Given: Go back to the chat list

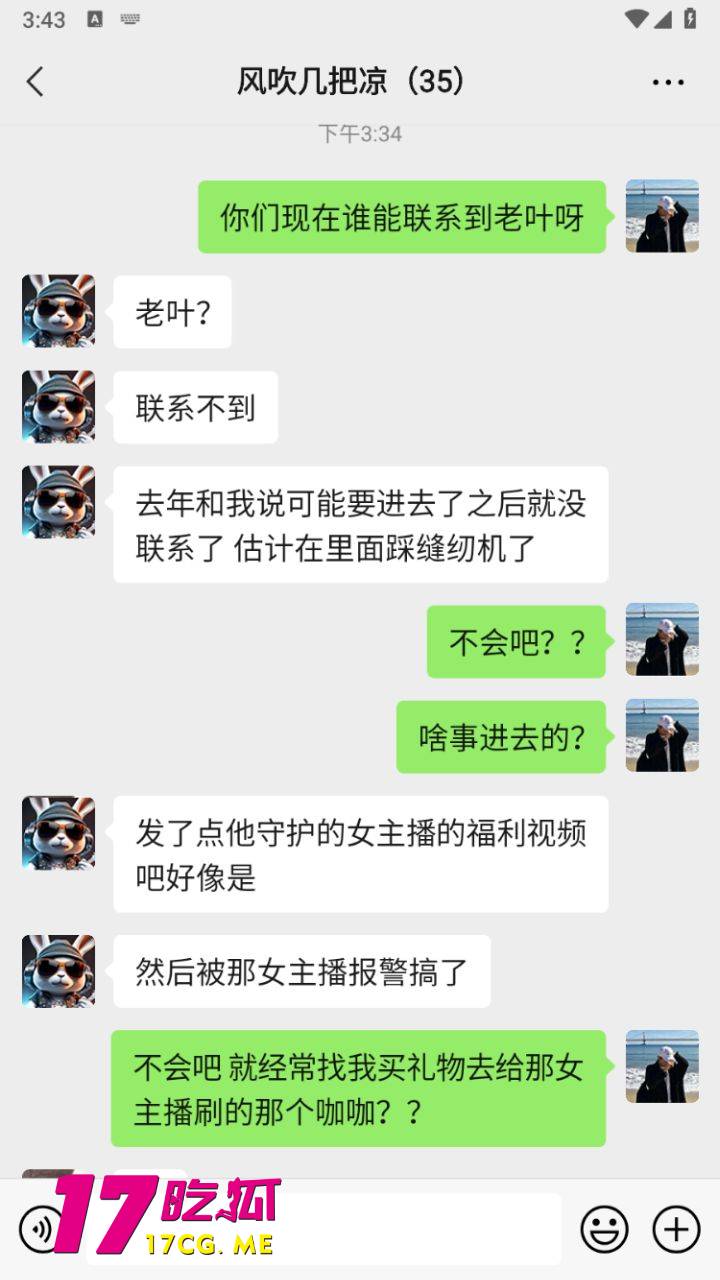Looking at the screenshot, I should tap(36, 82).
